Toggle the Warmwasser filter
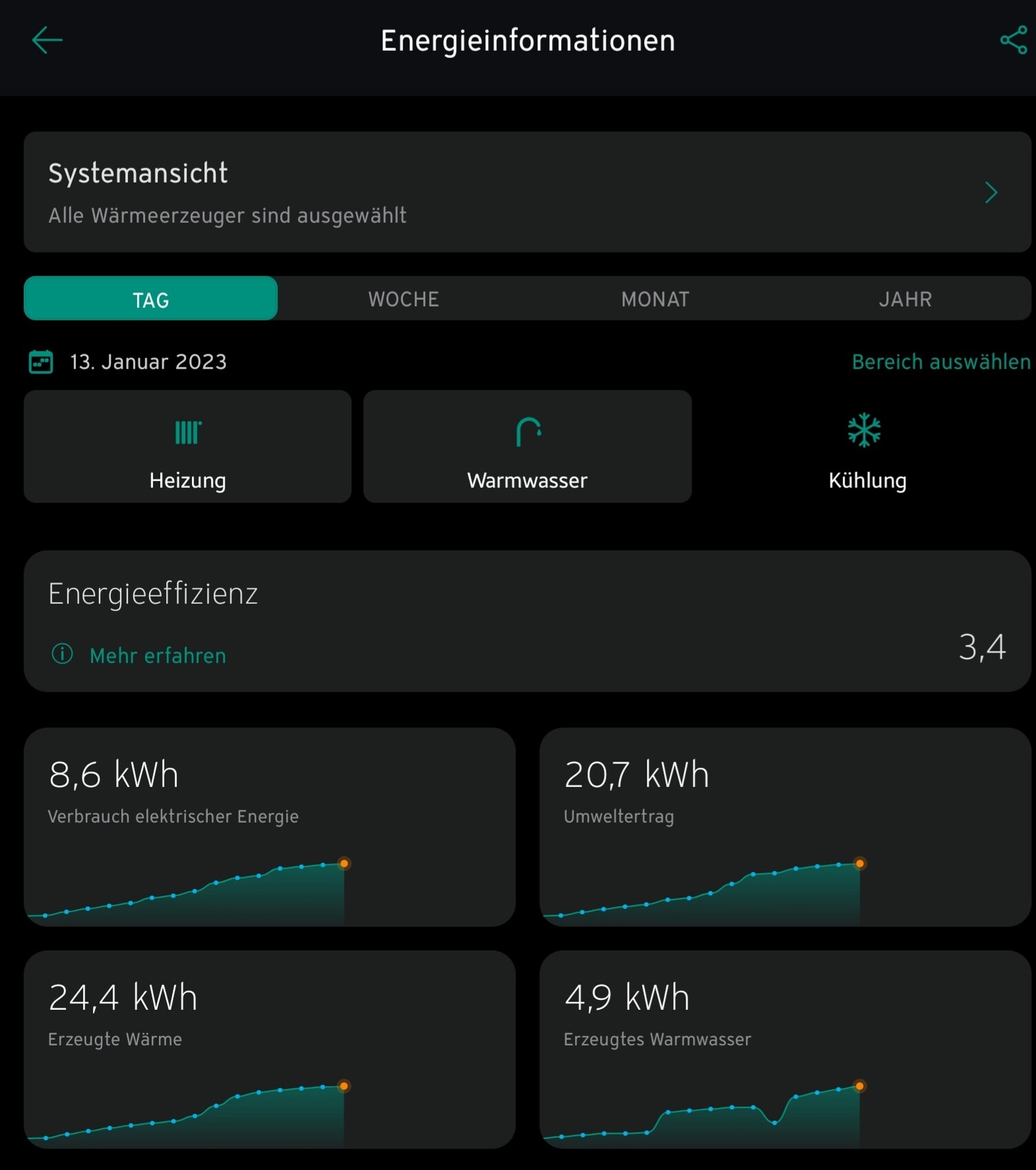 [527, 447]
